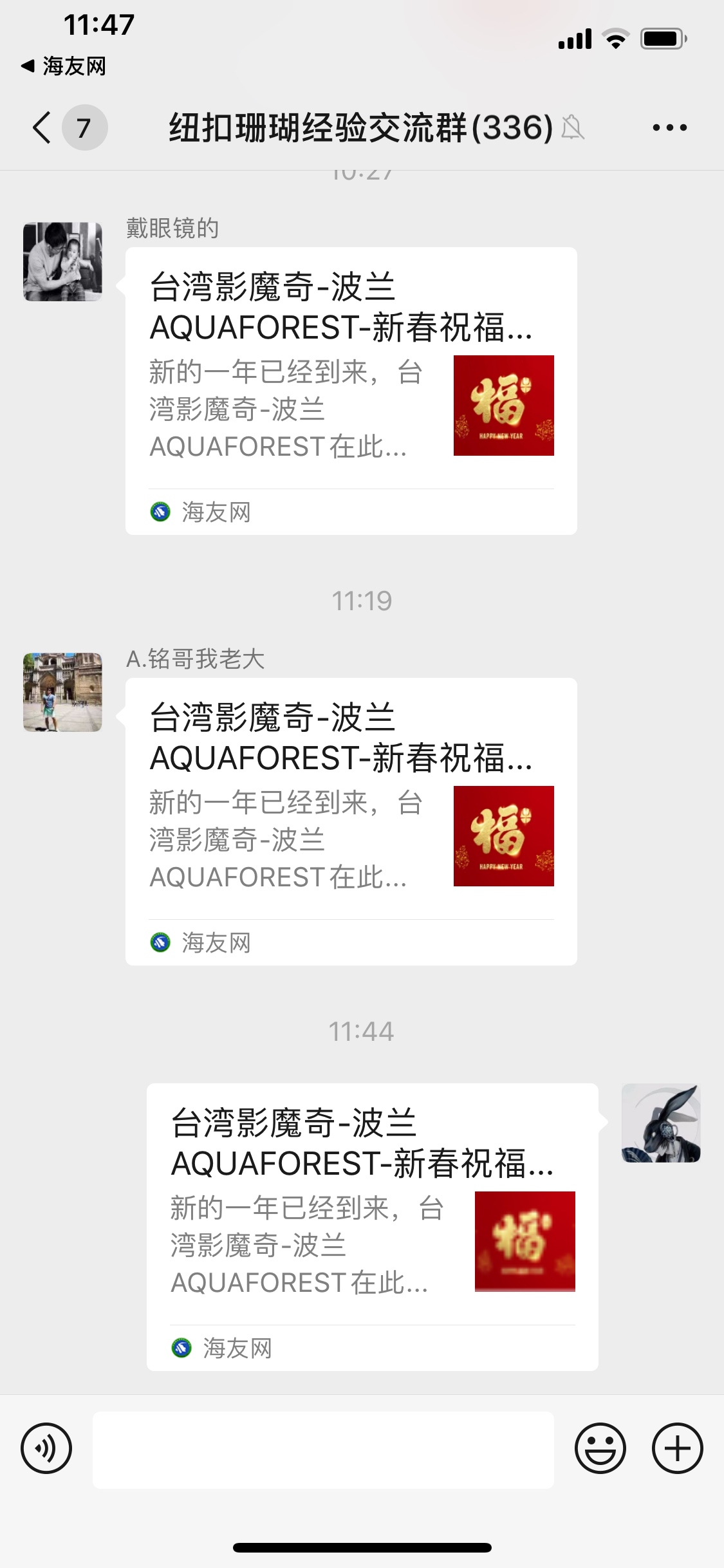Open article shared by A.铭哥我老大
Viewport: 724px width, 1568px height.
point(351,821)
